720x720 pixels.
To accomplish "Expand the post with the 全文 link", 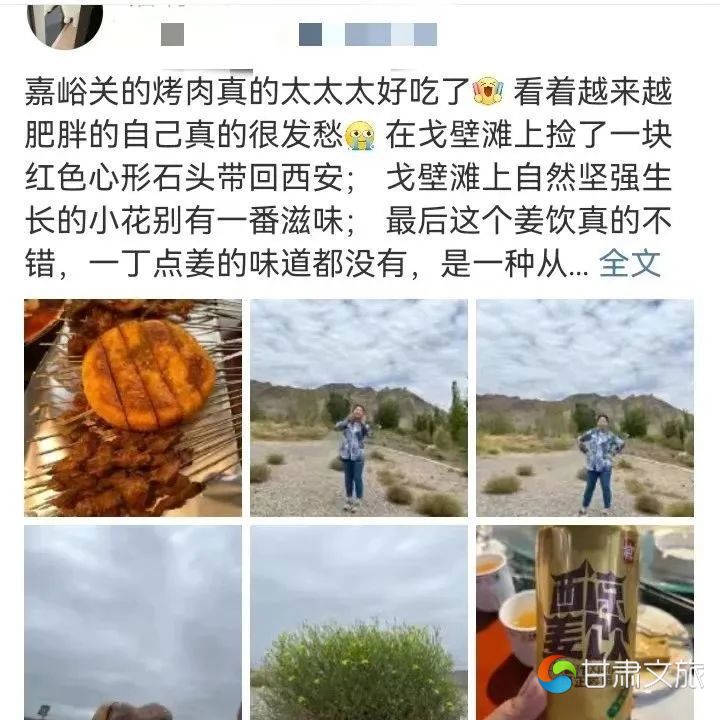I will (x=629, y=263).
